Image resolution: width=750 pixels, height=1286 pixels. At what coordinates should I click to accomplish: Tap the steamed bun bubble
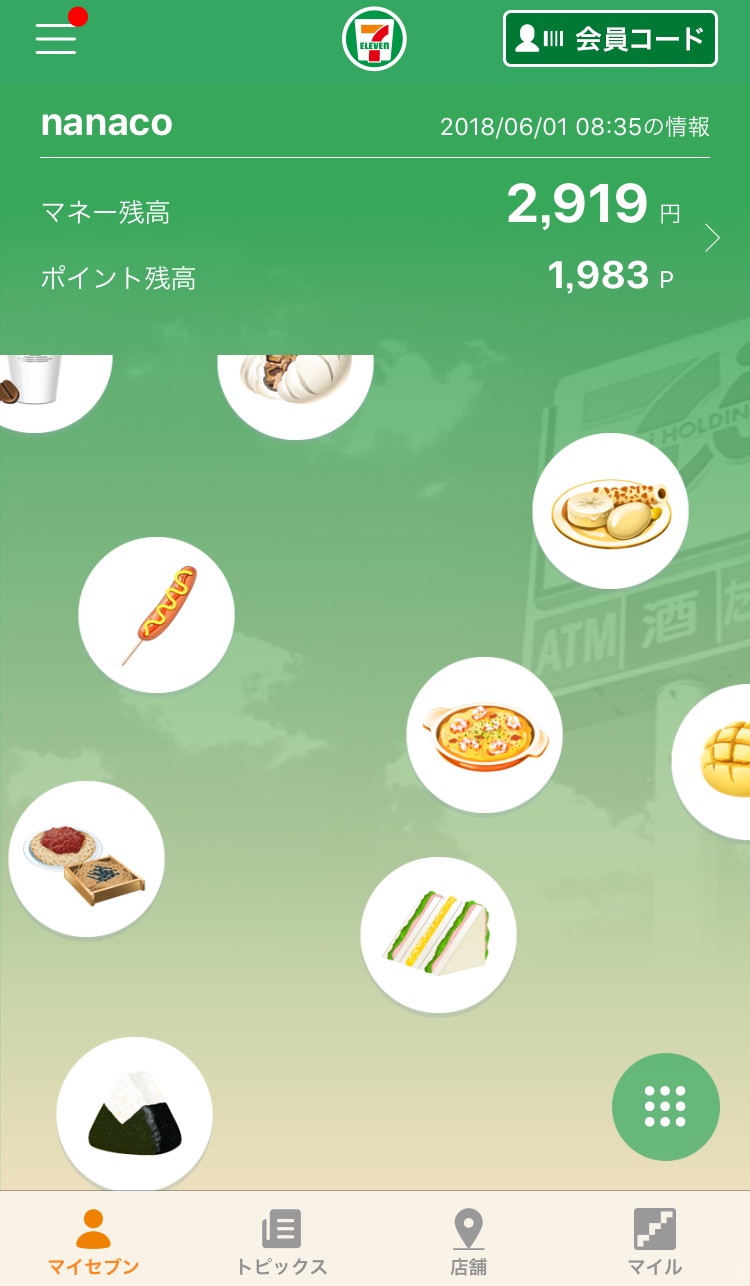(295, 388)
